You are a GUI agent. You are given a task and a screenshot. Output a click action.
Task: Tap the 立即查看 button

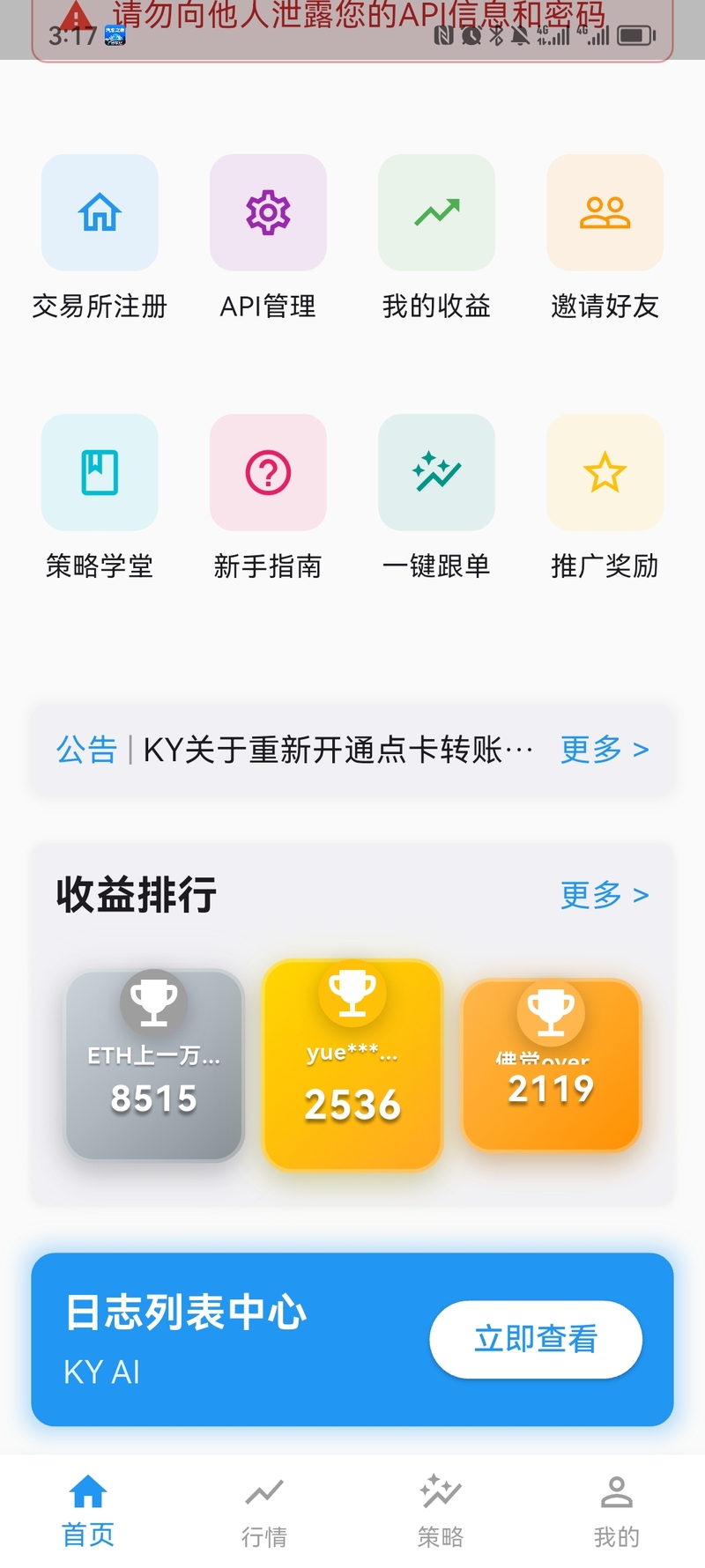(x=536, y=1339)
